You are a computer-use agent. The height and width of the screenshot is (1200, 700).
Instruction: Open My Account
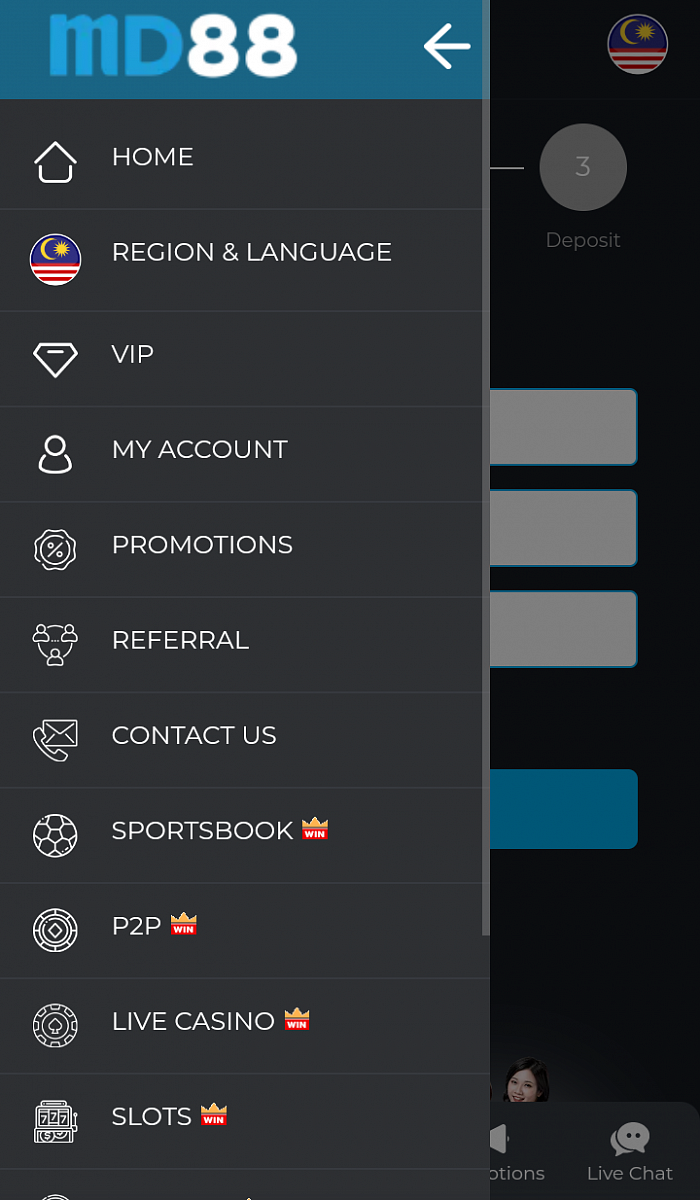[x=199, y=450]
